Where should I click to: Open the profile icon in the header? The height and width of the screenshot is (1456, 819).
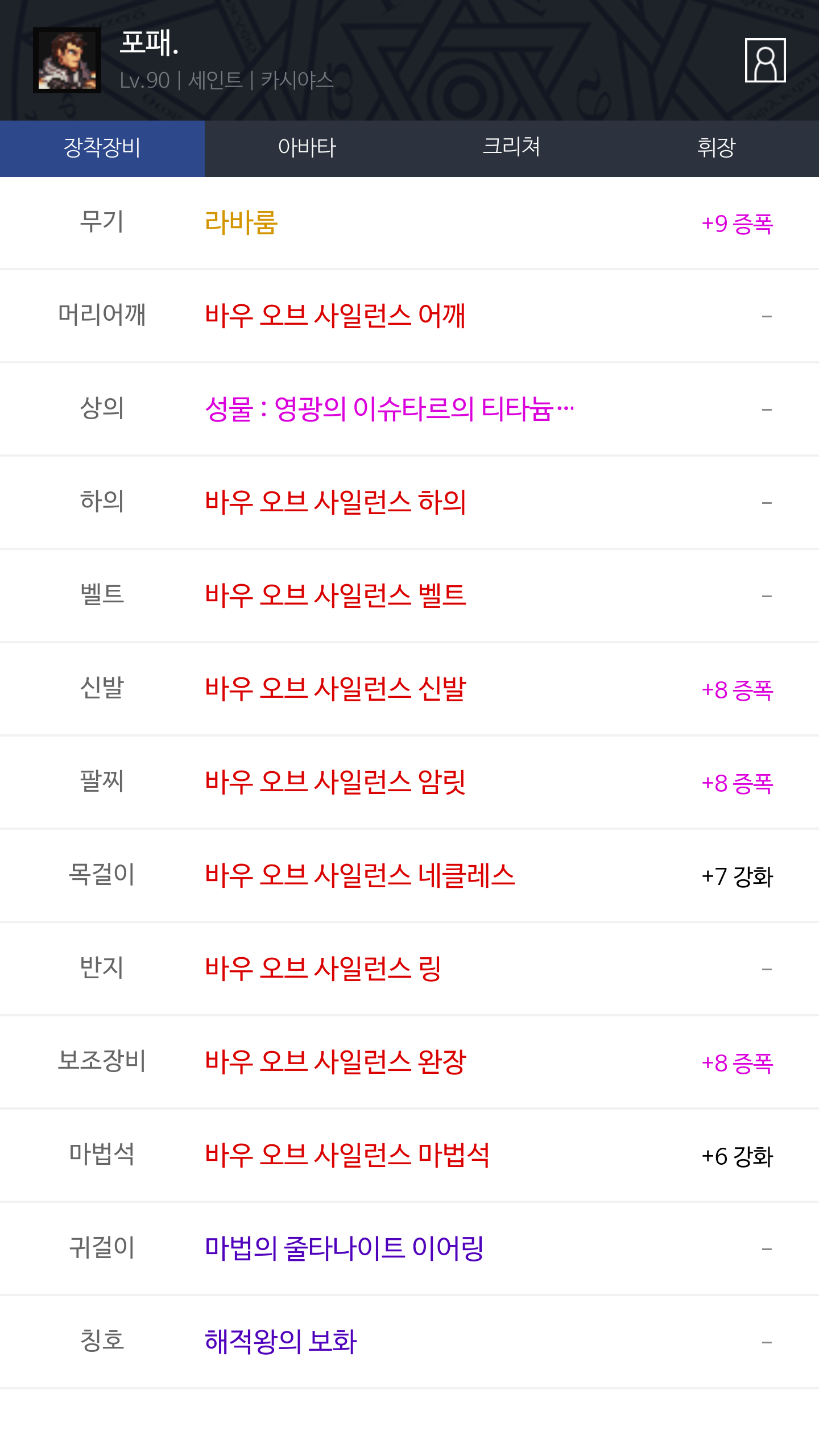click(765, 60)
